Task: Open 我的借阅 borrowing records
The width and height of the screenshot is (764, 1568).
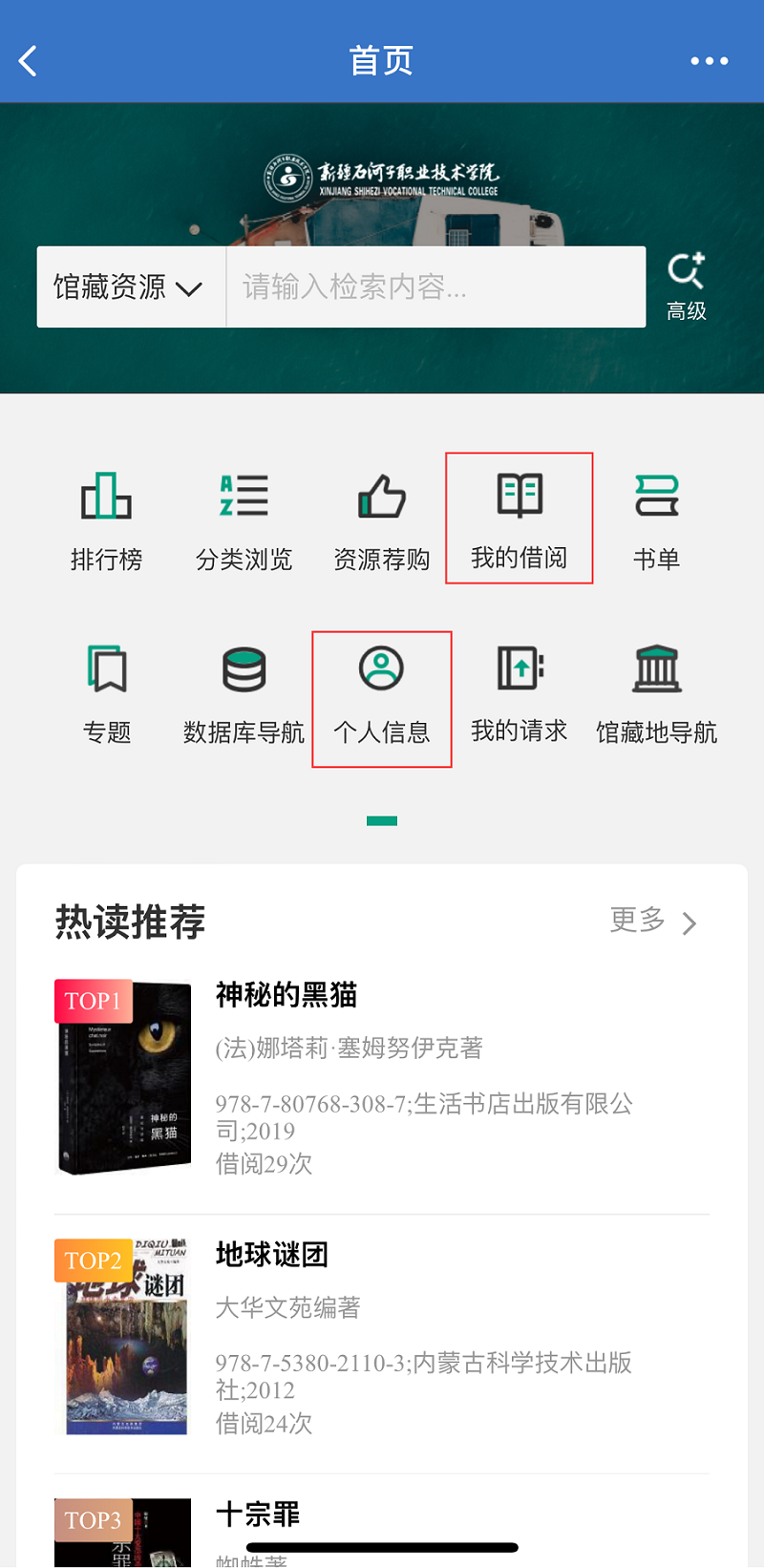Action: (520, 519)
